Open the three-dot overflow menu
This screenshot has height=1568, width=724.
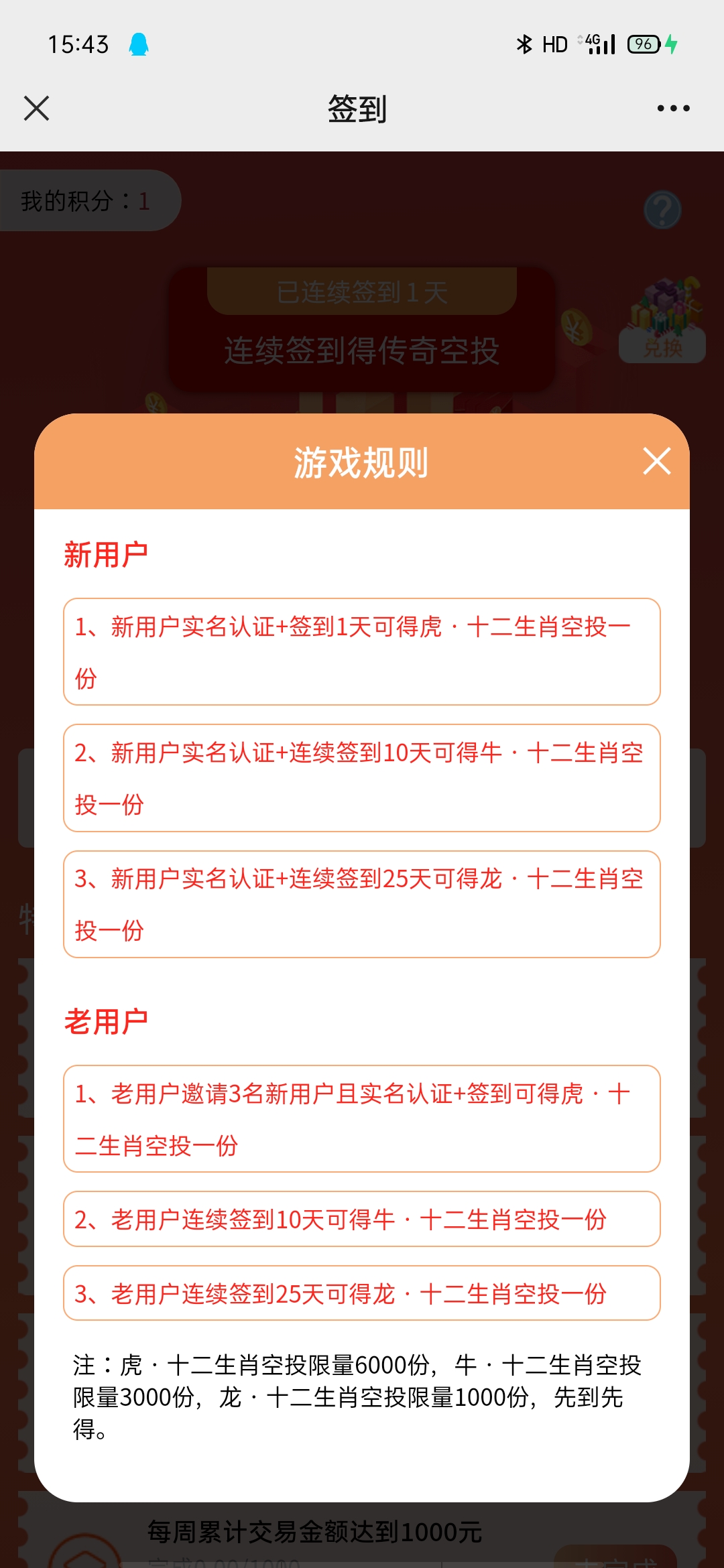pos(673,108)
